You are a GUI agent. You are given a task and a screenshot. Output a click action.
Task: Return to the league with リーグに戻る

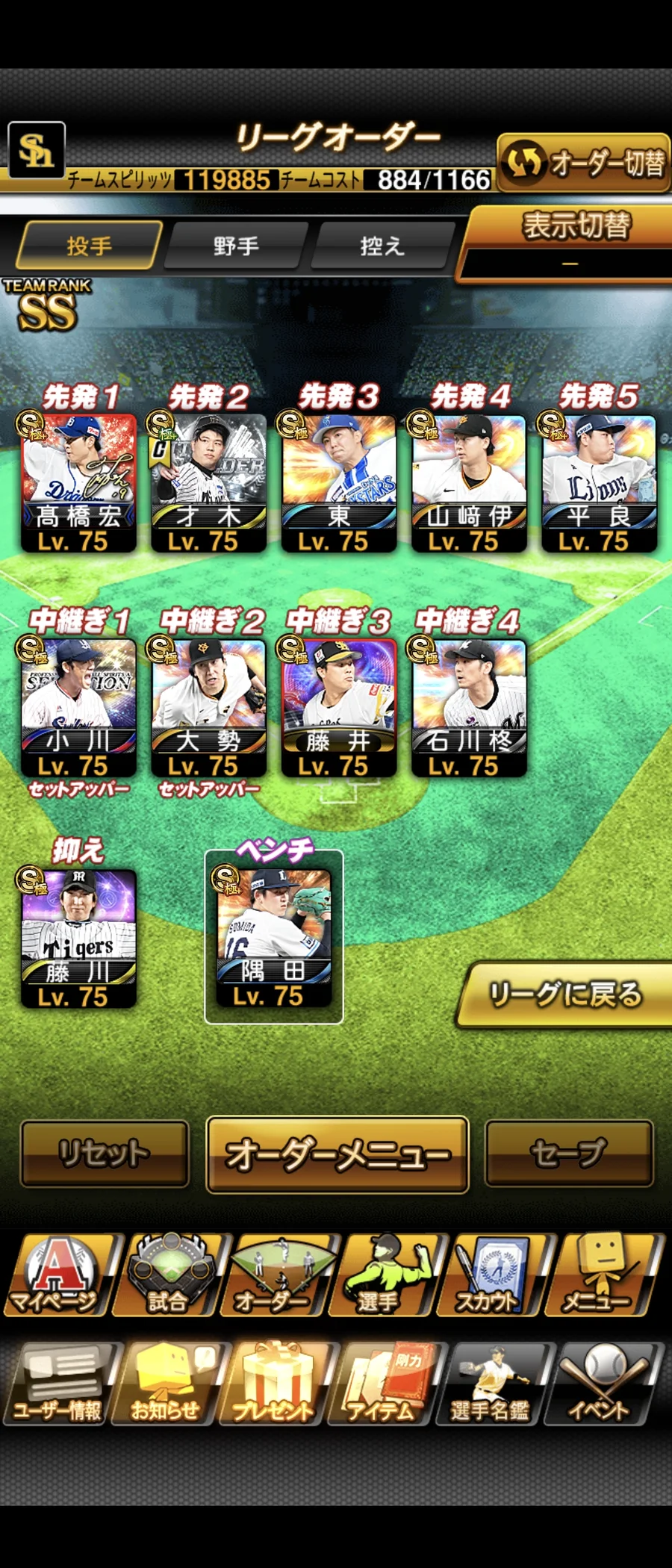pos(565,995)
